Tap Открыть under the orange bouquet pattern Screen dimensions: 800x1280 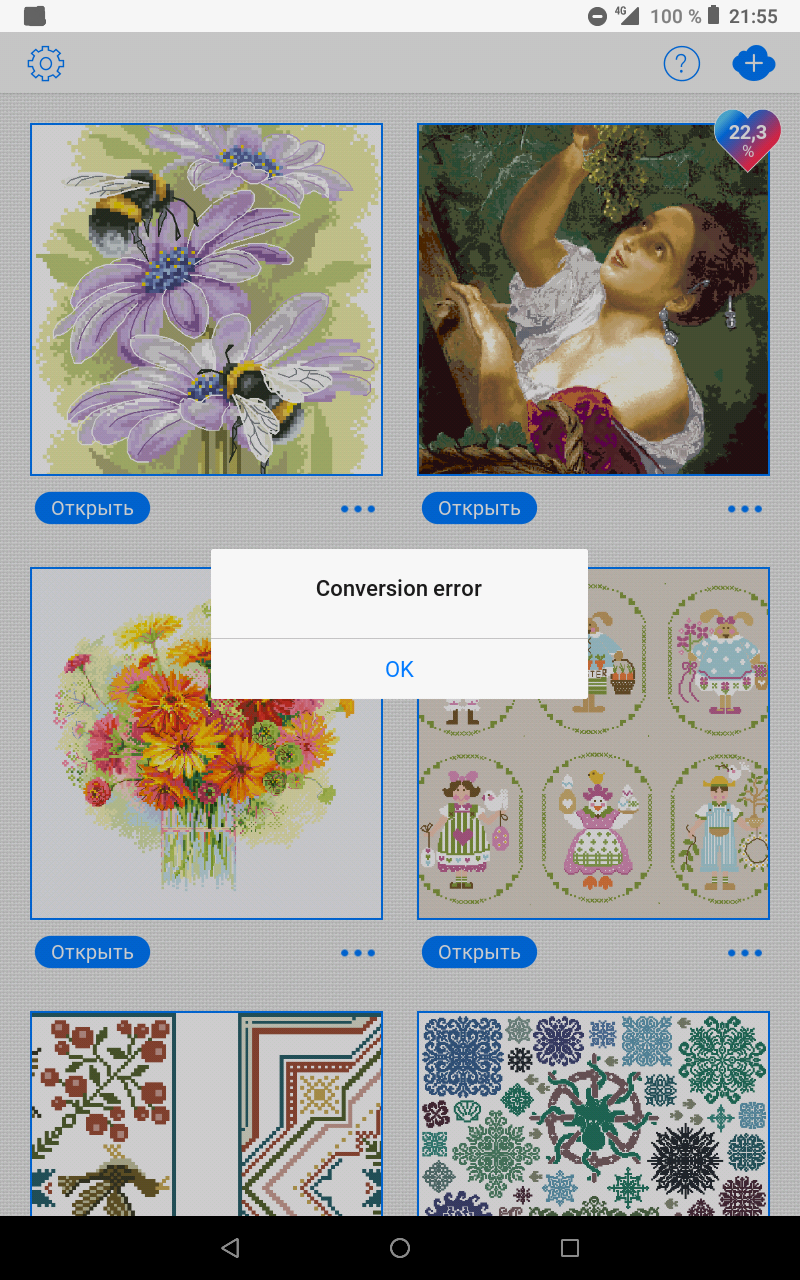(92, 952)
